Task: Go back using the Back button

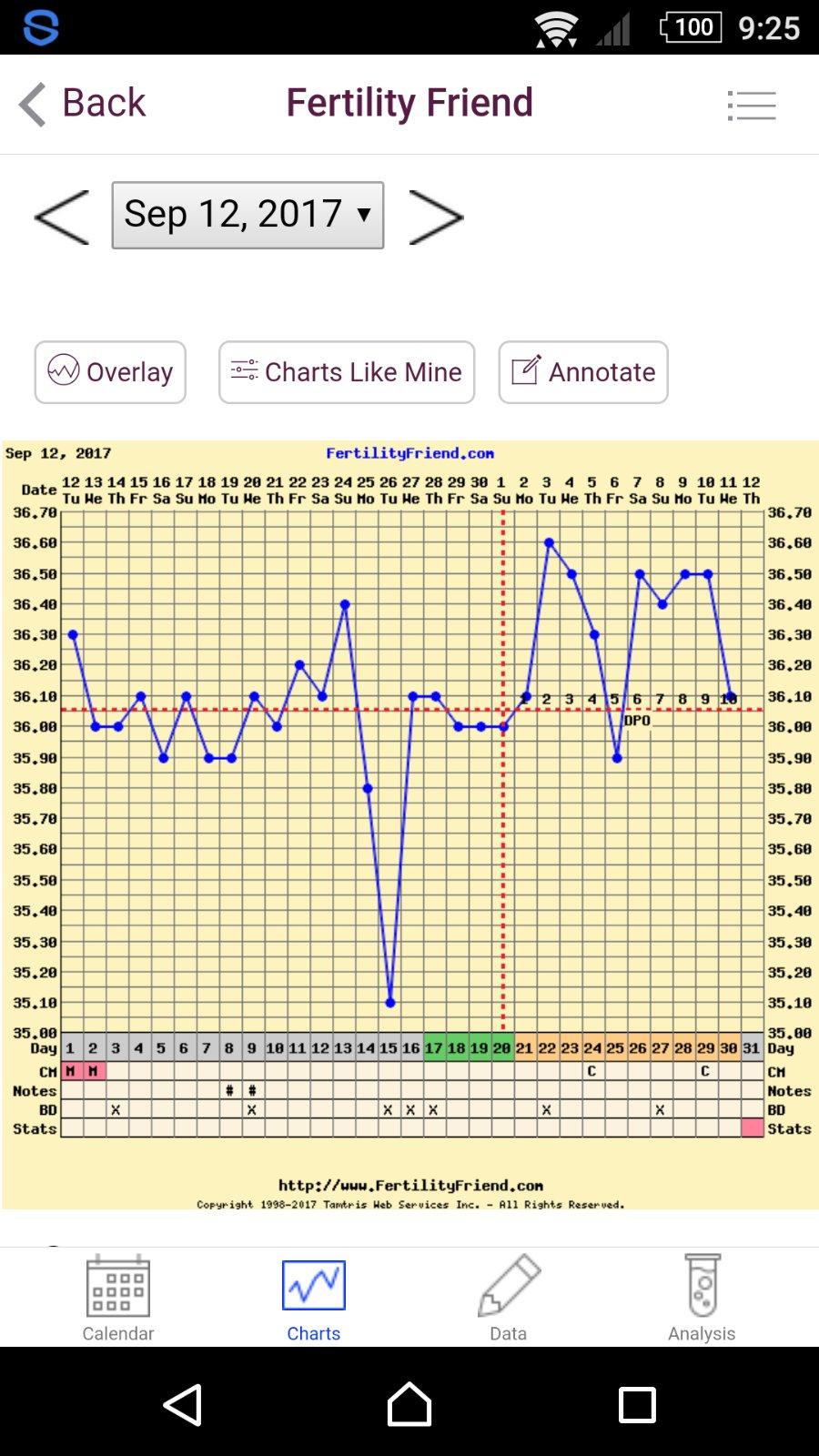Action: tap(82, 104)
